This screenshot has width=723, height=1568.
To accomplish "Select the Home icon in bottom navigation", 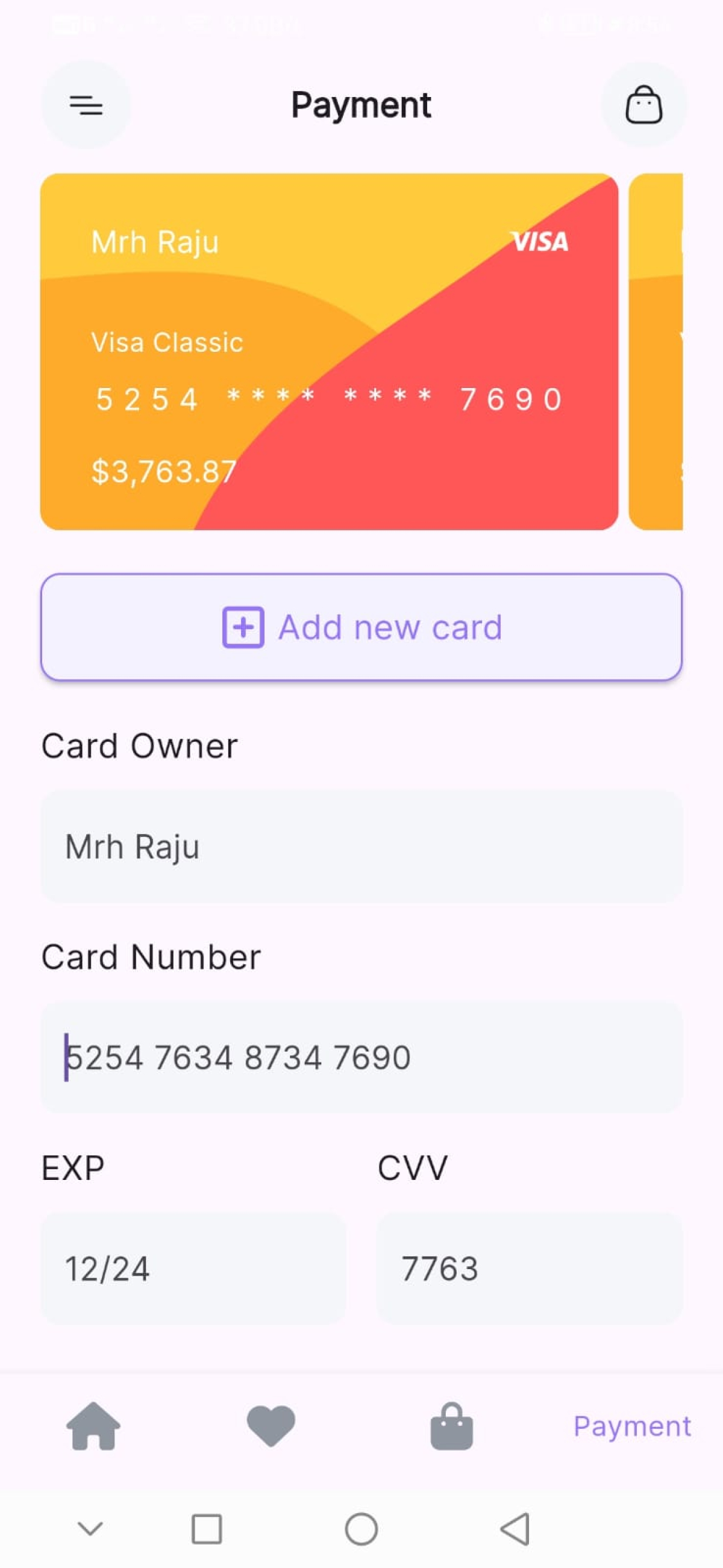I will pyautogui.click(x=93, y=1428).
